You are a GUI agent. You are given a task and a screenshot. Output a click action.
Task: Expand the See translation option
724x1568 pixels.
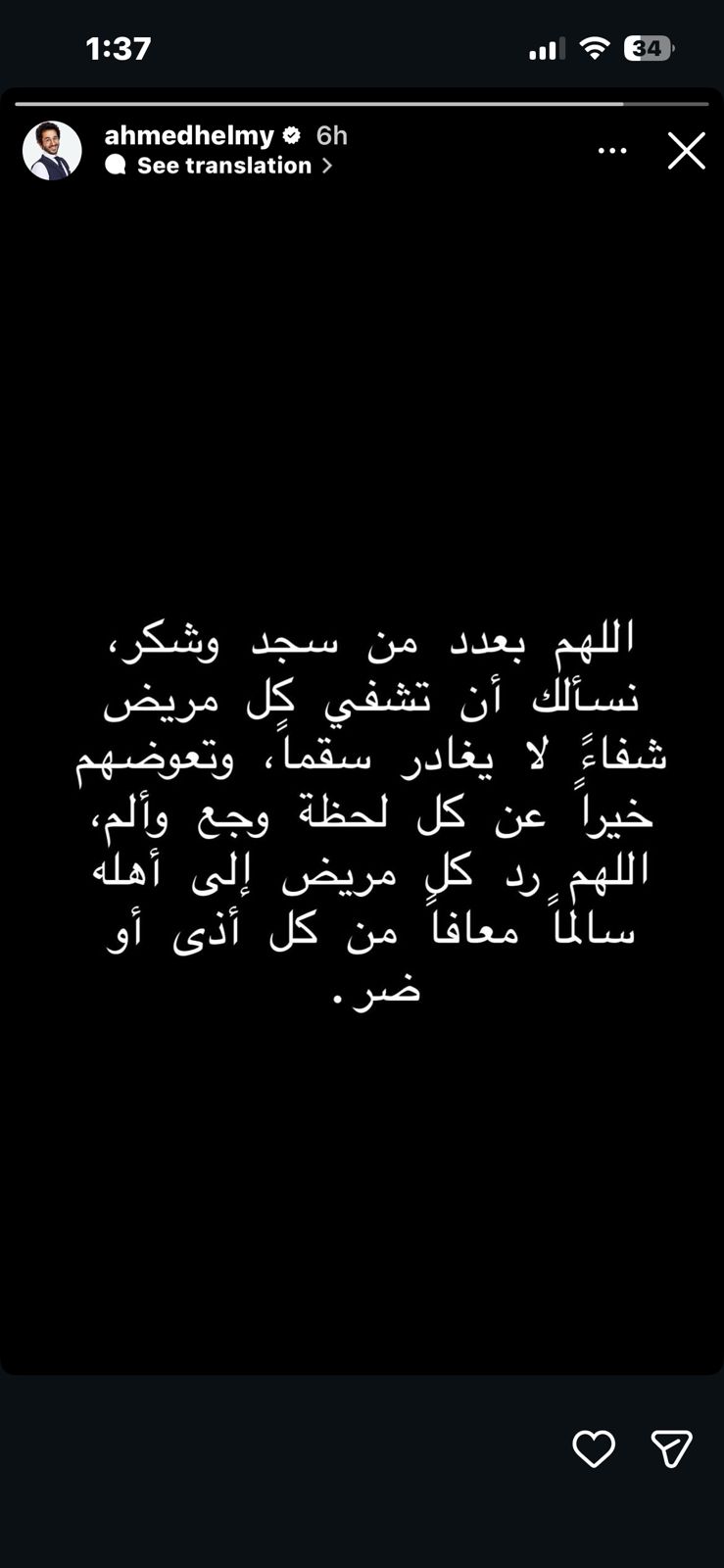[x=223, y=166]
